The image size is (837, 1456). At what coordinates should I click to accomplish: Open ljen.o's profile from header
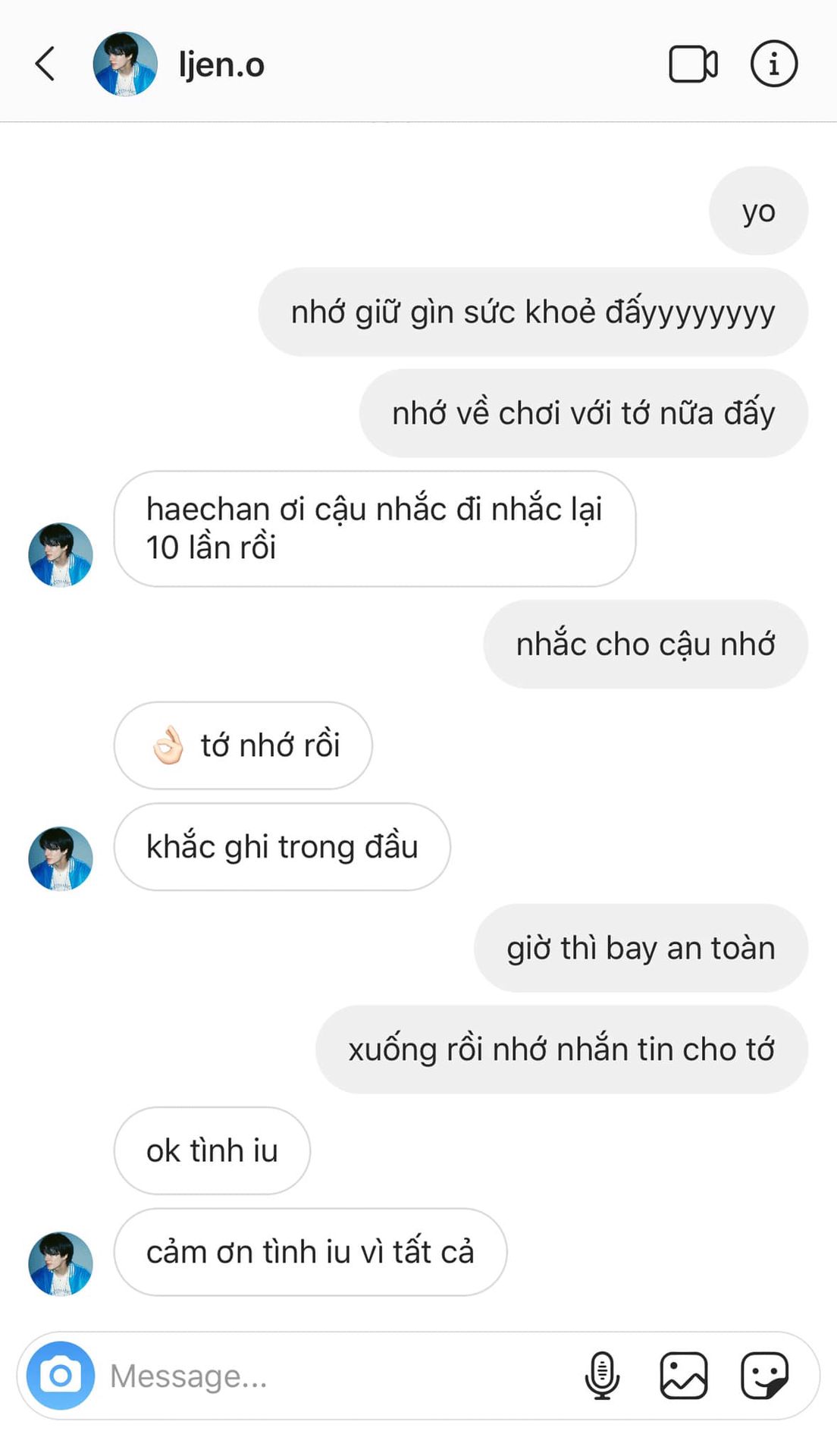[x=221, y=65]
